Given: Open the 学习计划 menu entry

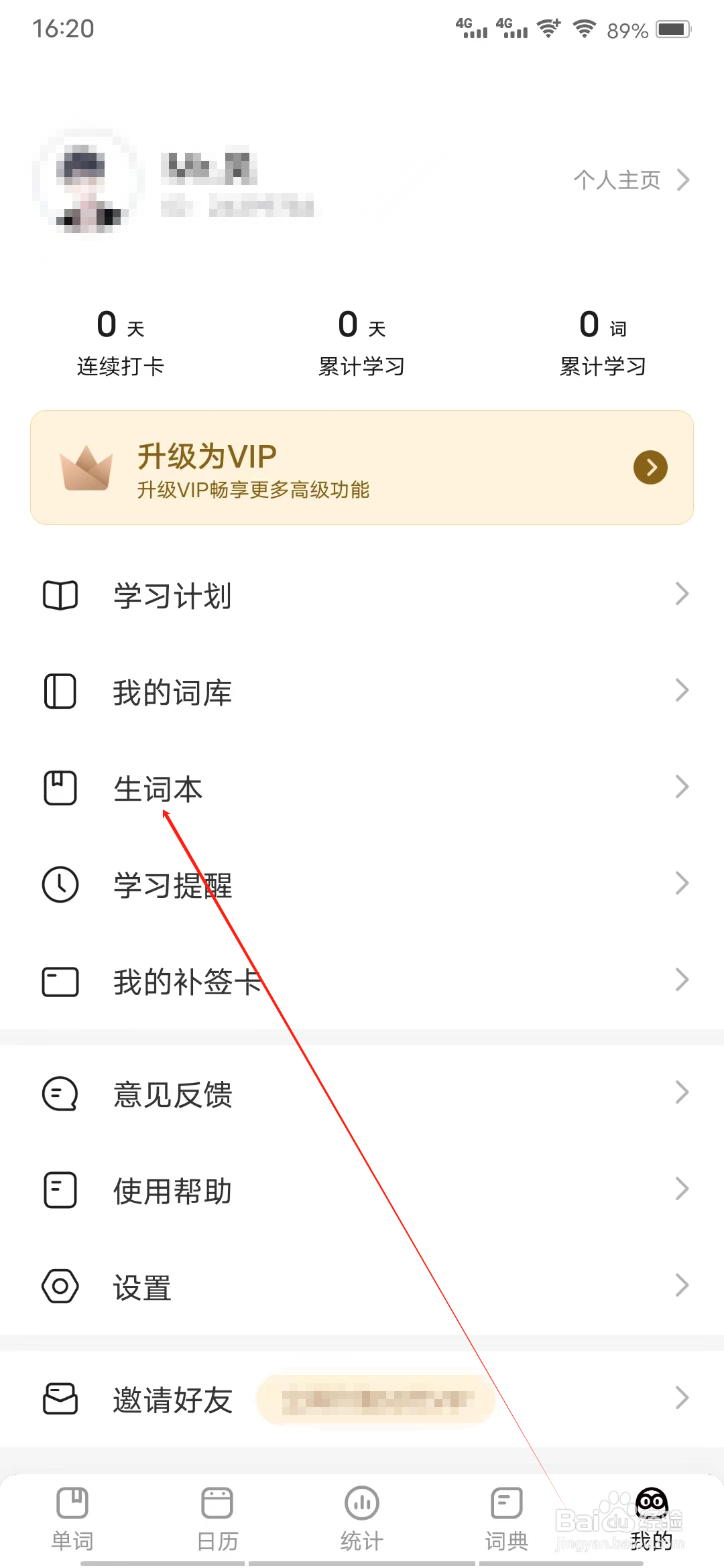Looking at the screenshot, I should (172, 596).
